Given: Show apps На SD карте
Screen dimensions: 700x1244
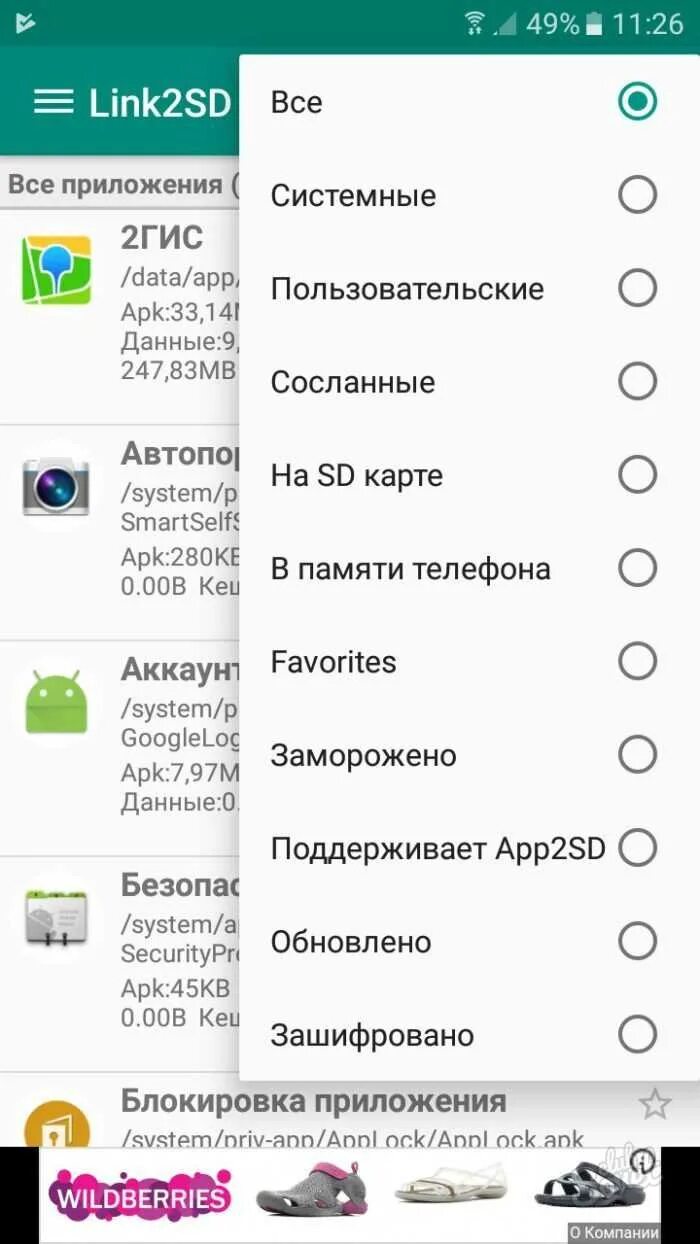Looking at the screenshot, I should tap(637, 475).
